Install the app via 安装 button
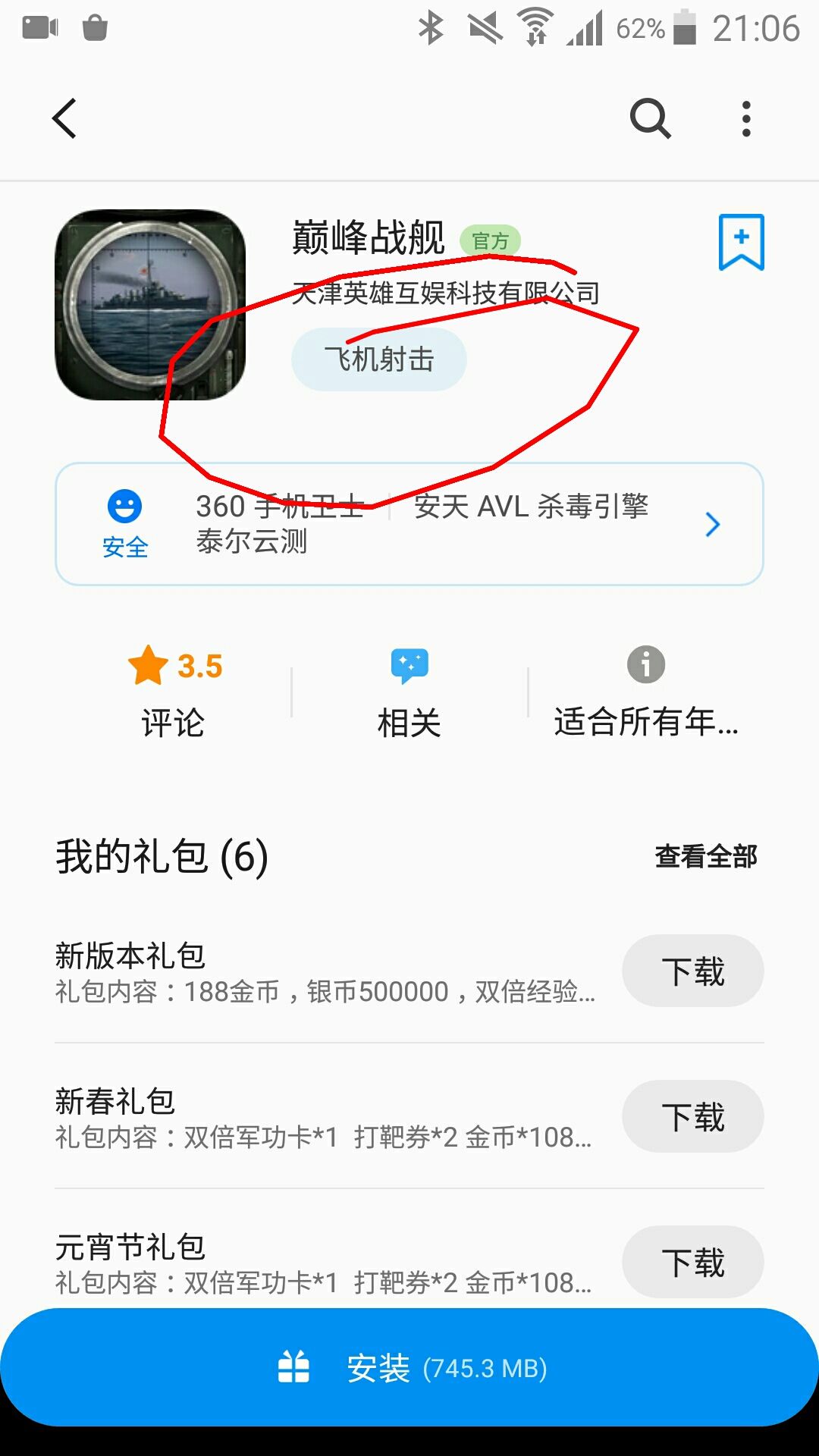Screen dimensions: 819x1456 [x=409, y=1367]
